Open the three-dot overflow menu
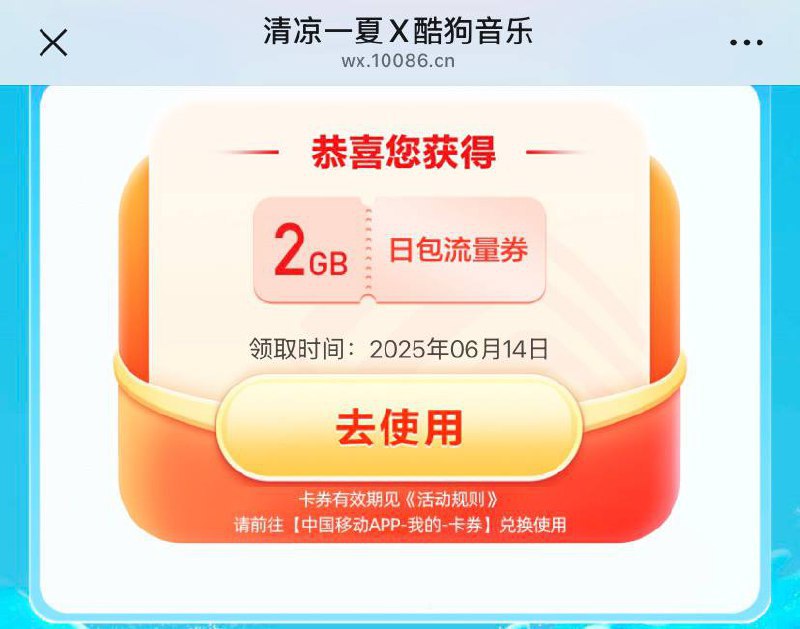 tap(746, 43)
